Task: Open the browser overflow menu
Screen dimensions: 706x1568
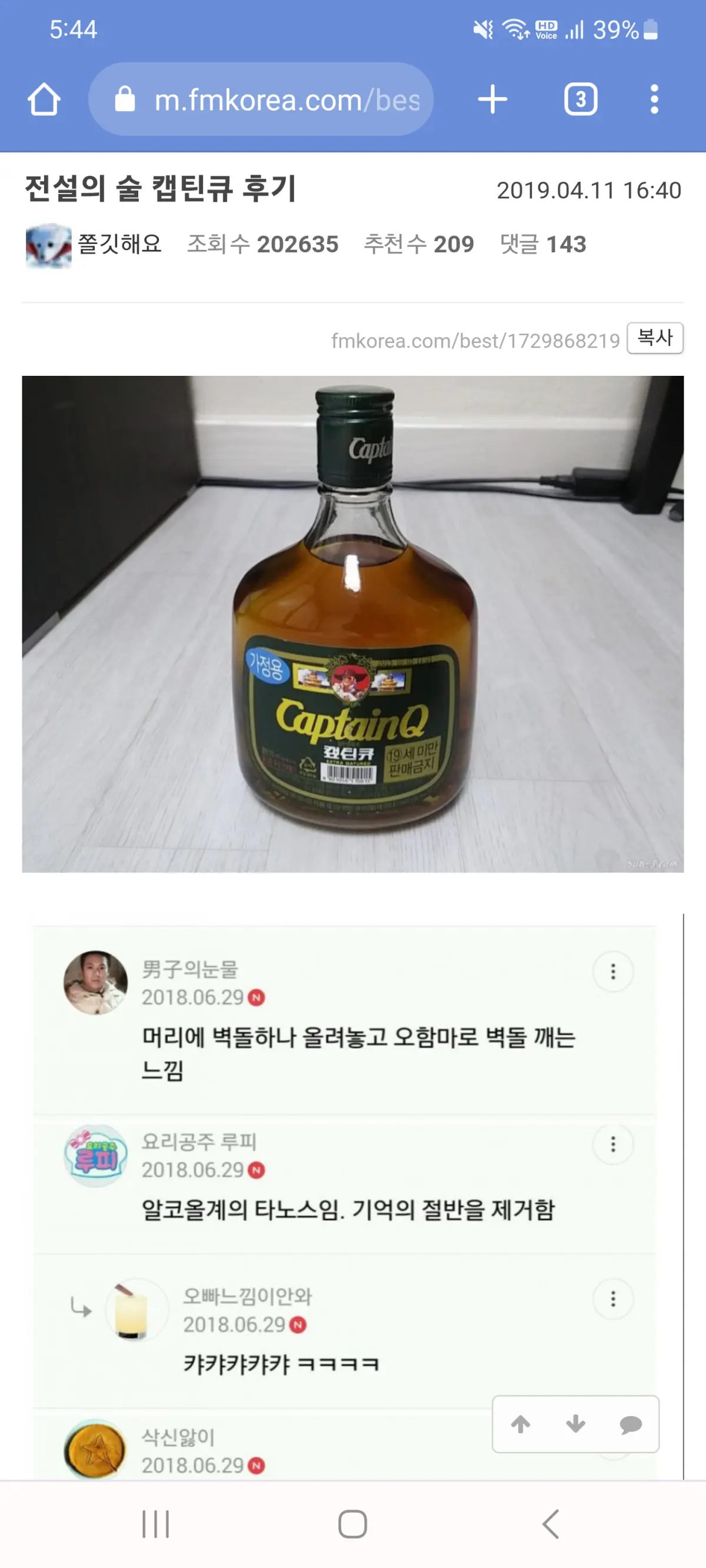Action: (654, 99)
